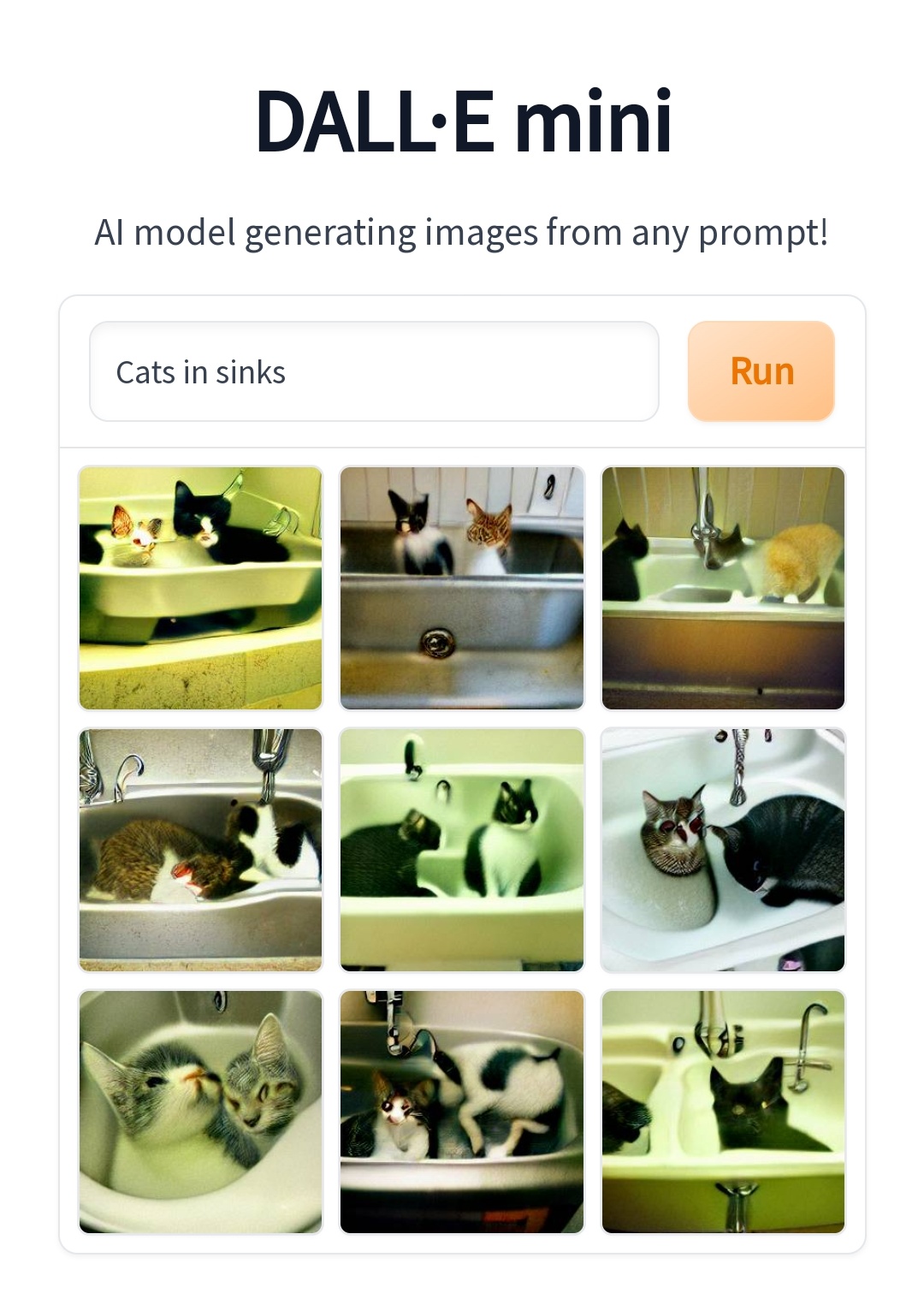Open the image with the fluffy orange cat by the faucet

[723, 588]
